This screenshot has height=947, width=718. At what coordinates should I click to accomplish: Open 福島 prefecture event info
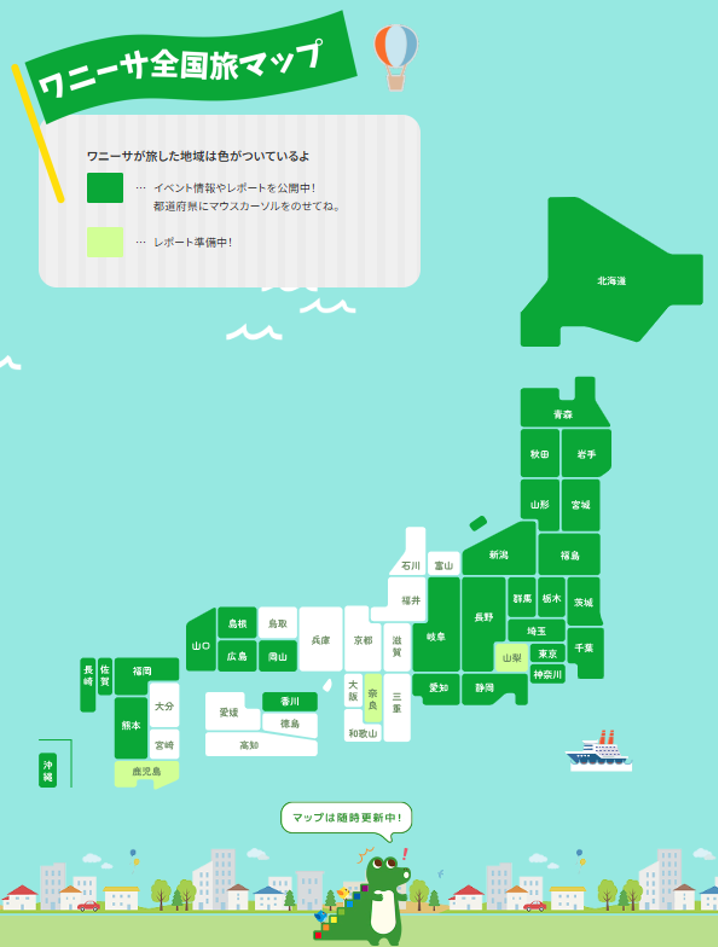570,554
